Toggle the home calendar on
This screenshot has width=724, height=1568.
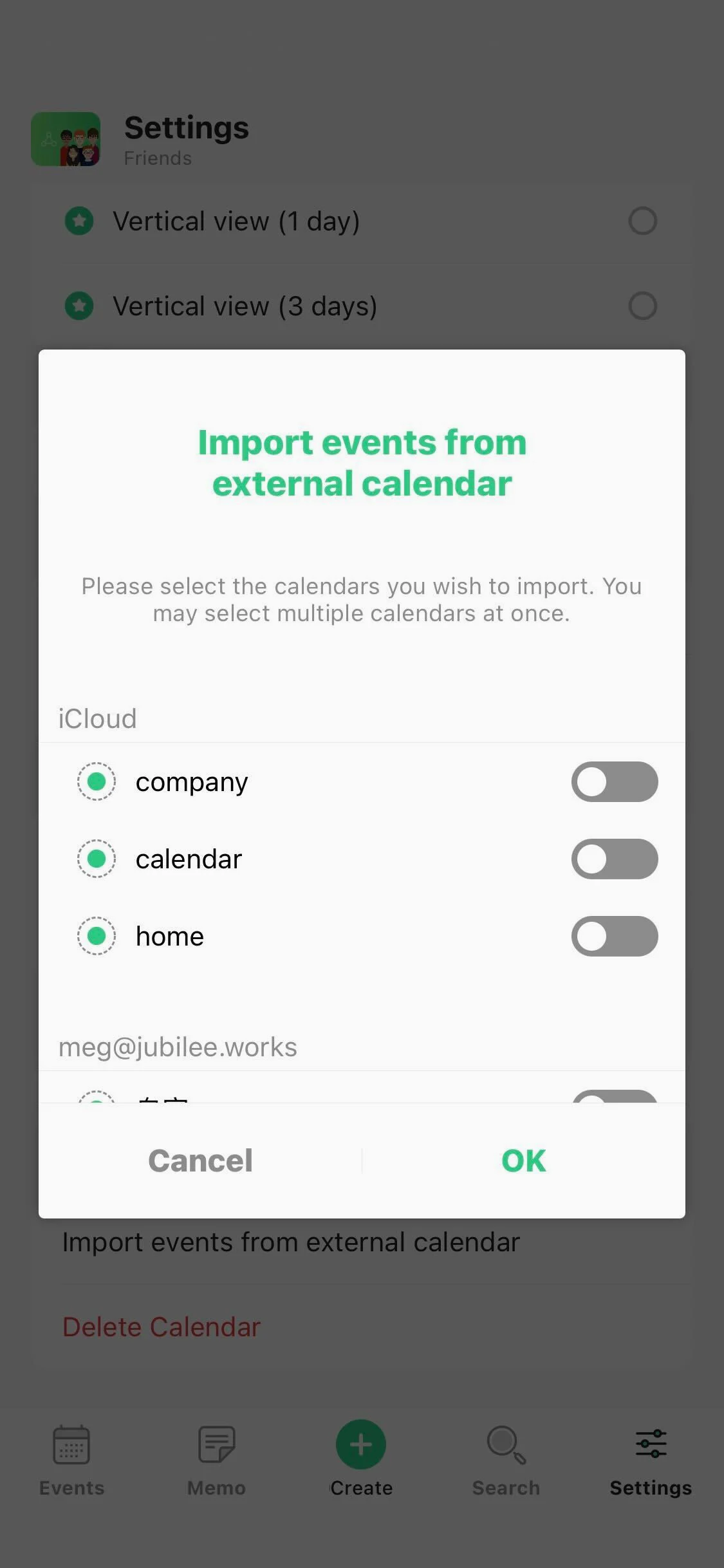(614, 936)
